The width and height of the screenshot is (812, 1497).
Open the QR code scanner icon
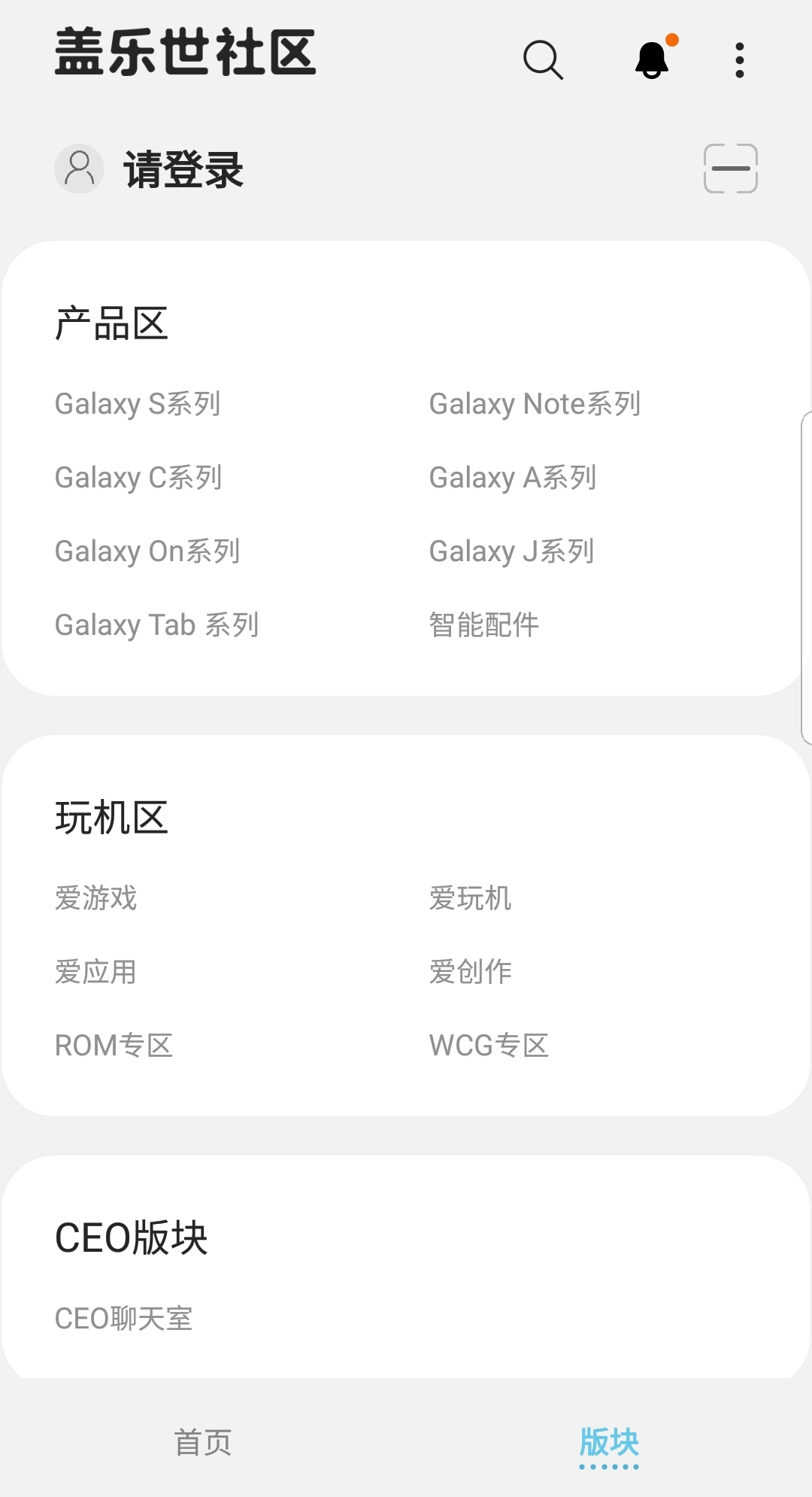click(x=730, y=169)
